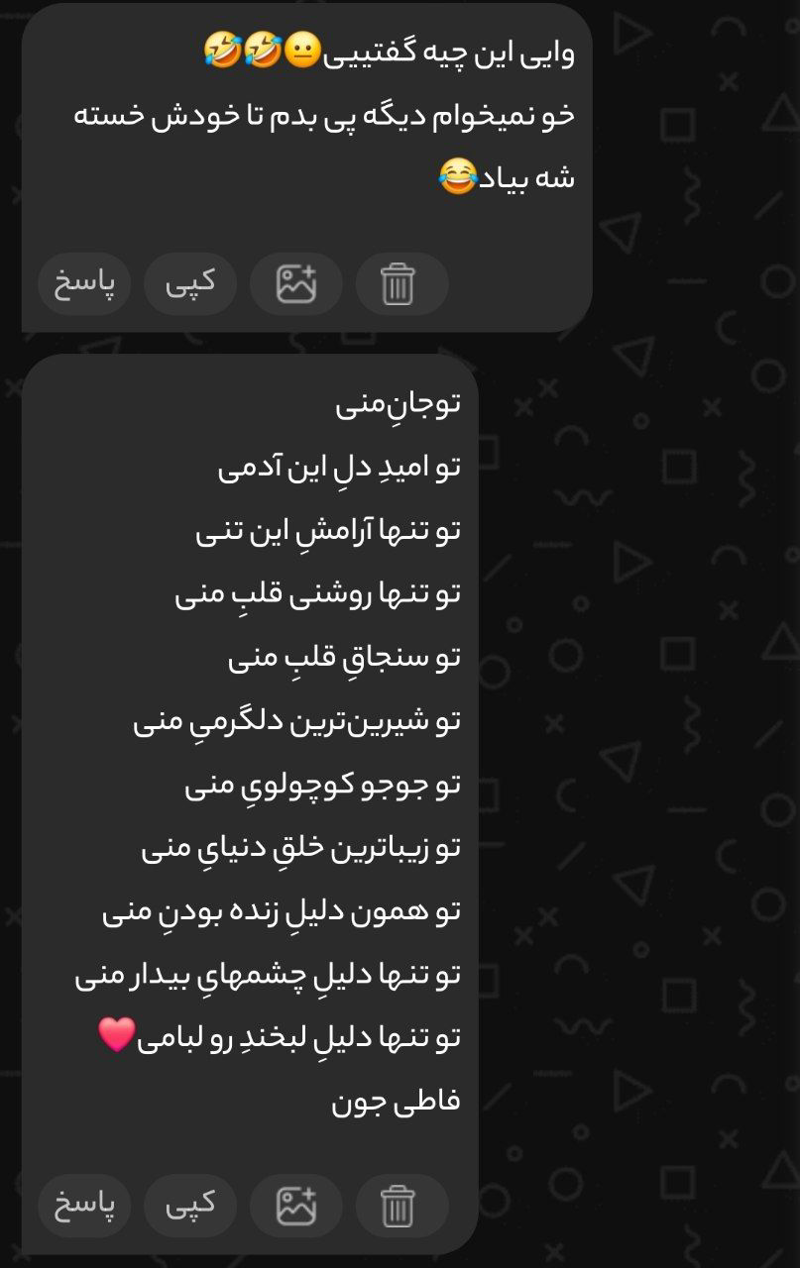The height and width of the screenshot is (1268, 800).
Task: Tap کپی (copy) under the top laughing message
Action: tap(190, 284)
